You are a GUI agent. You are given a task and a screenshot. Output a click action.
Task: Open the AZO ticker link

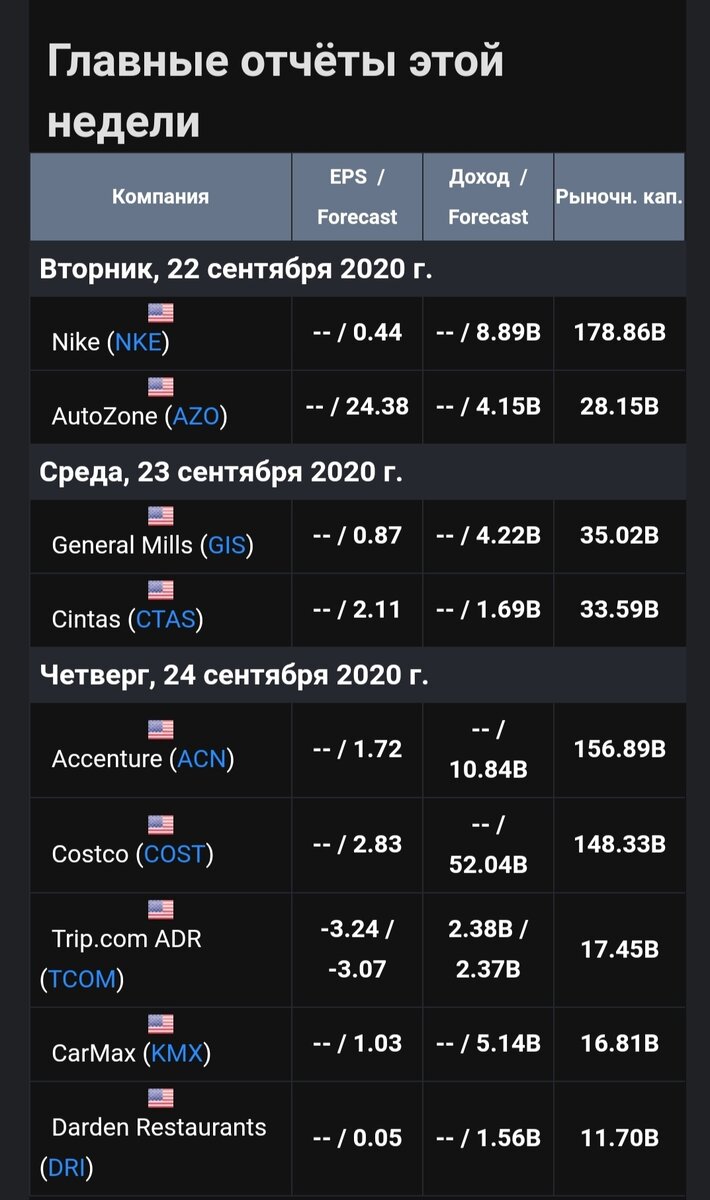[195, 416]
